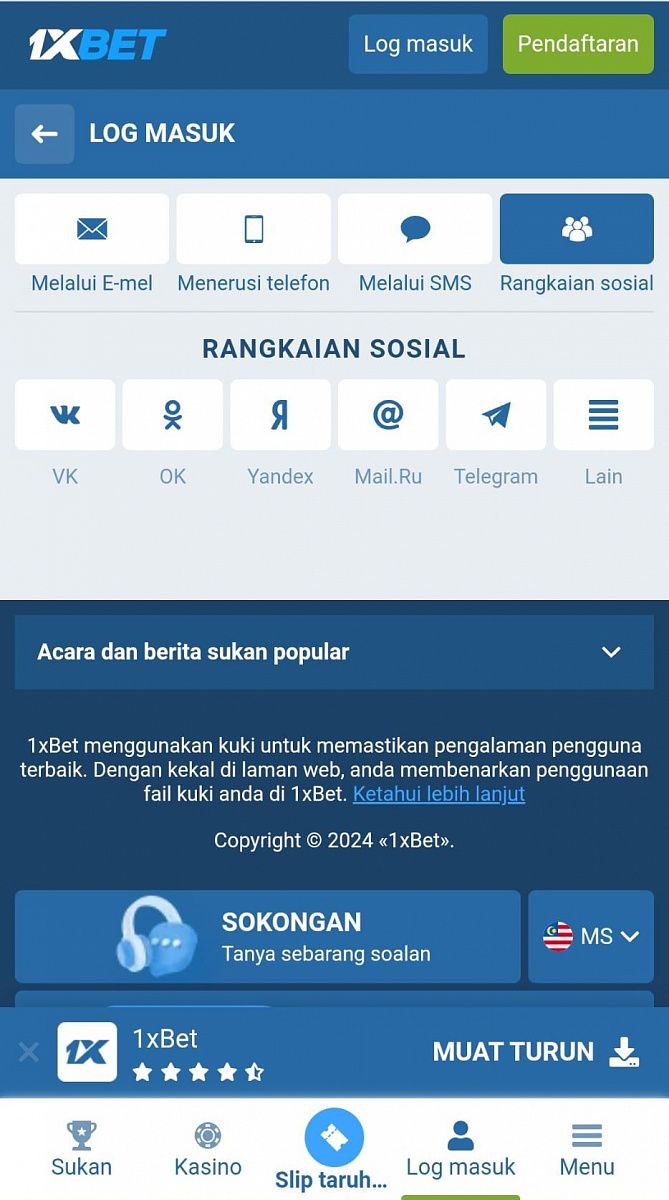Expand Acara dan berita sukan popular
This screenshot has height=1200, width=669.
pos(334,652)
